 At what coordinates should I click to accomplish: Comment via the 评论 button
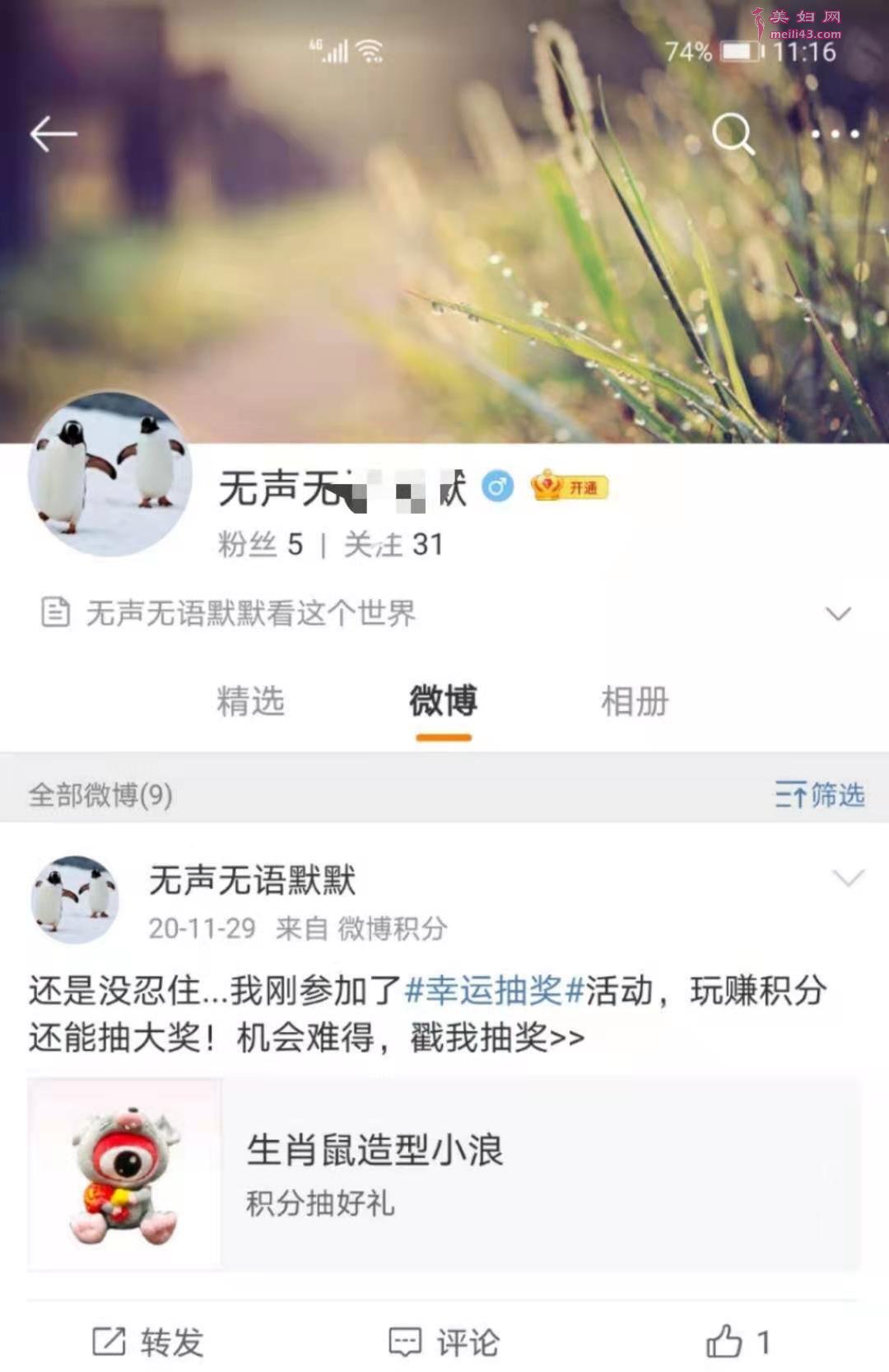444,1342
